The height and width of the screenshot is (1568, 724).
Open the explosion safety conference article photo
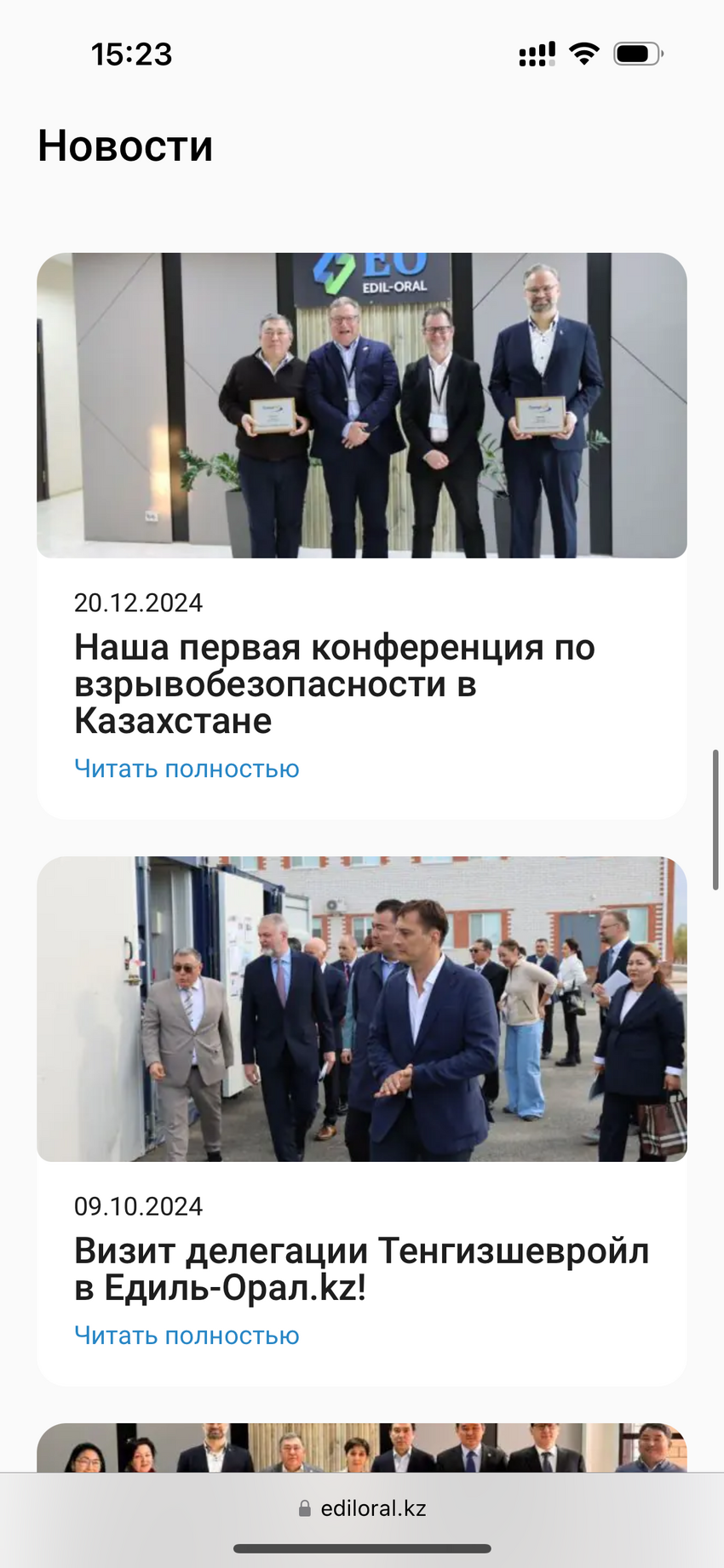361,405
